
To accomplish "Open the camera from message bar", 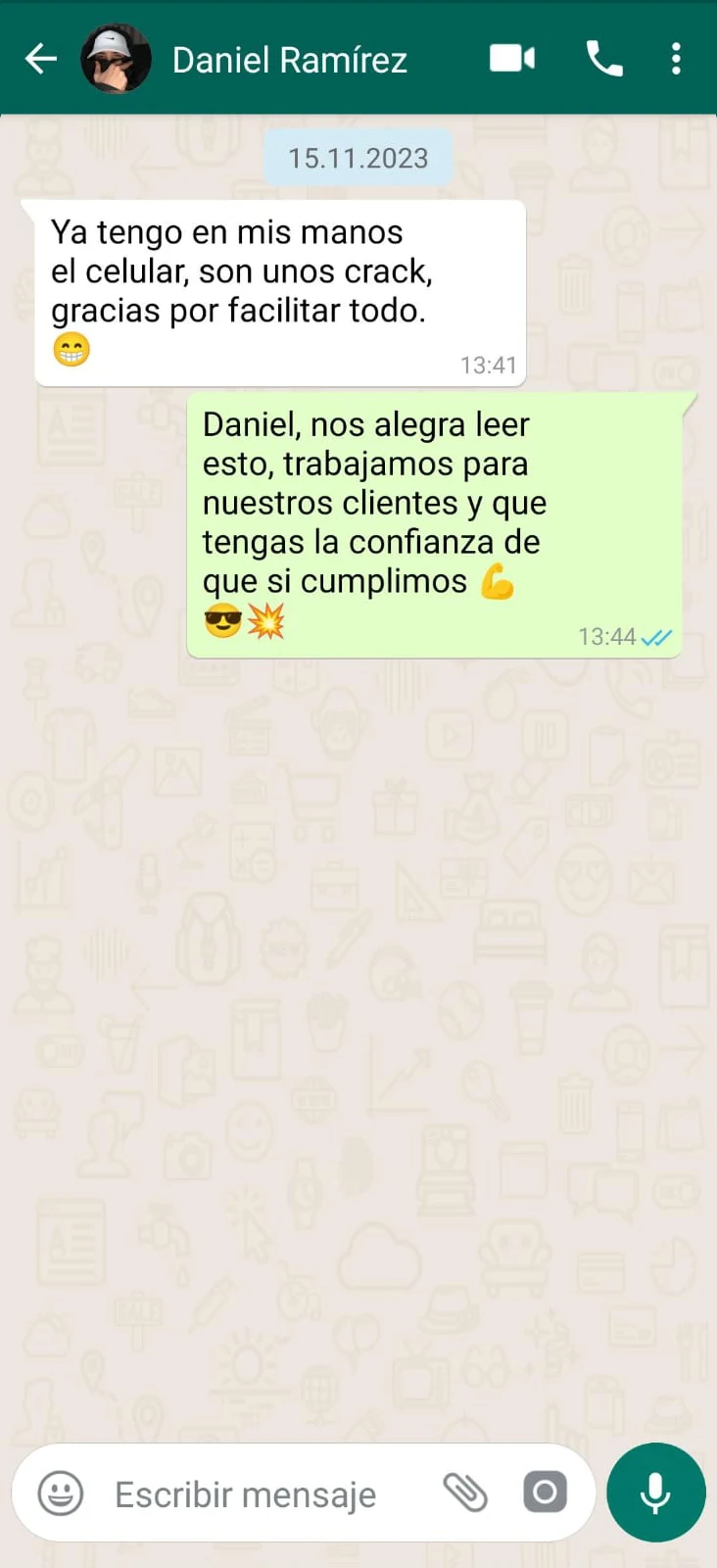I will (545, 1493).
